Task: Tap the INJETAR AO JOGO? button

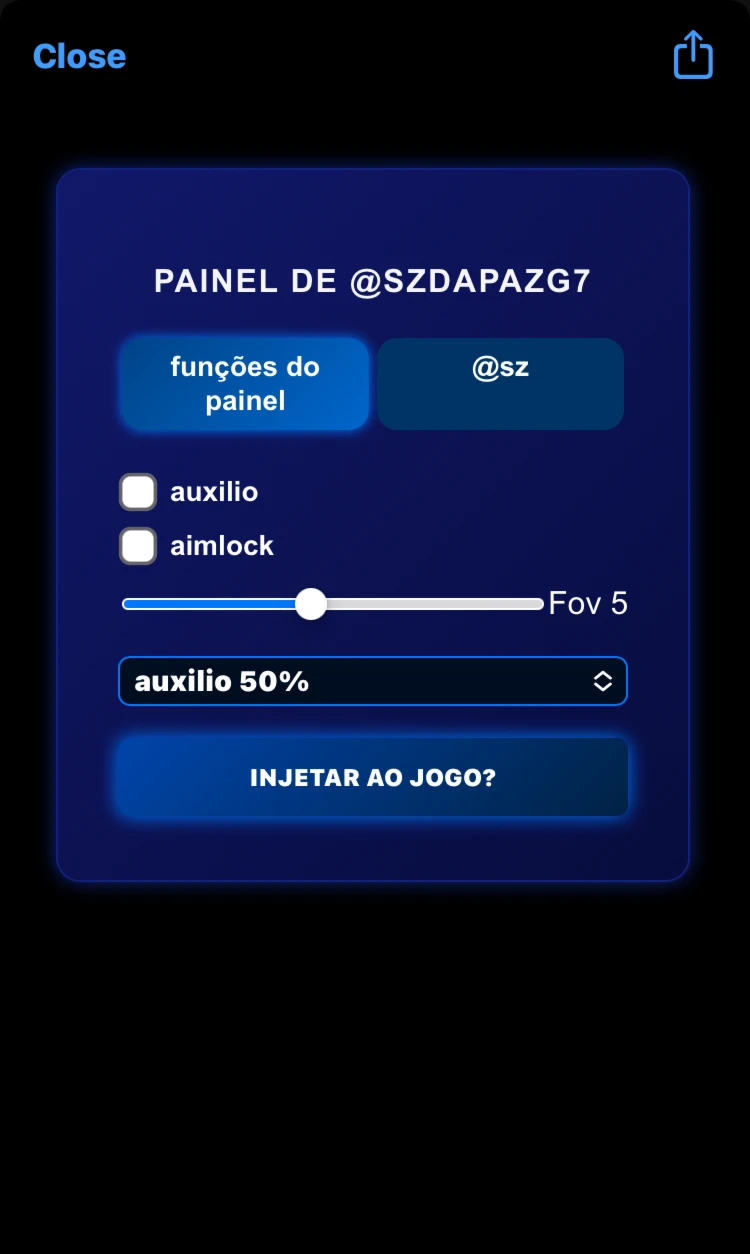Action: coord(373,777)
